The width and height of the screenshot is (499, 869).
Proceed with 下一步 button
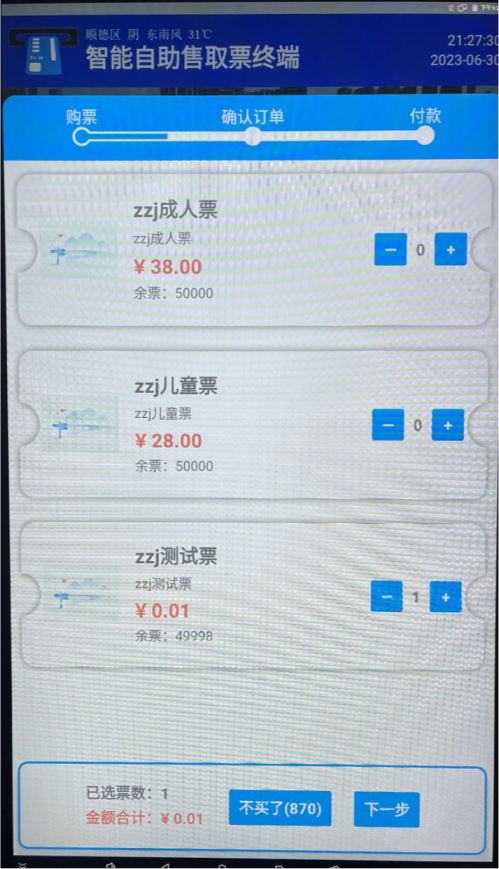[386, 809]
